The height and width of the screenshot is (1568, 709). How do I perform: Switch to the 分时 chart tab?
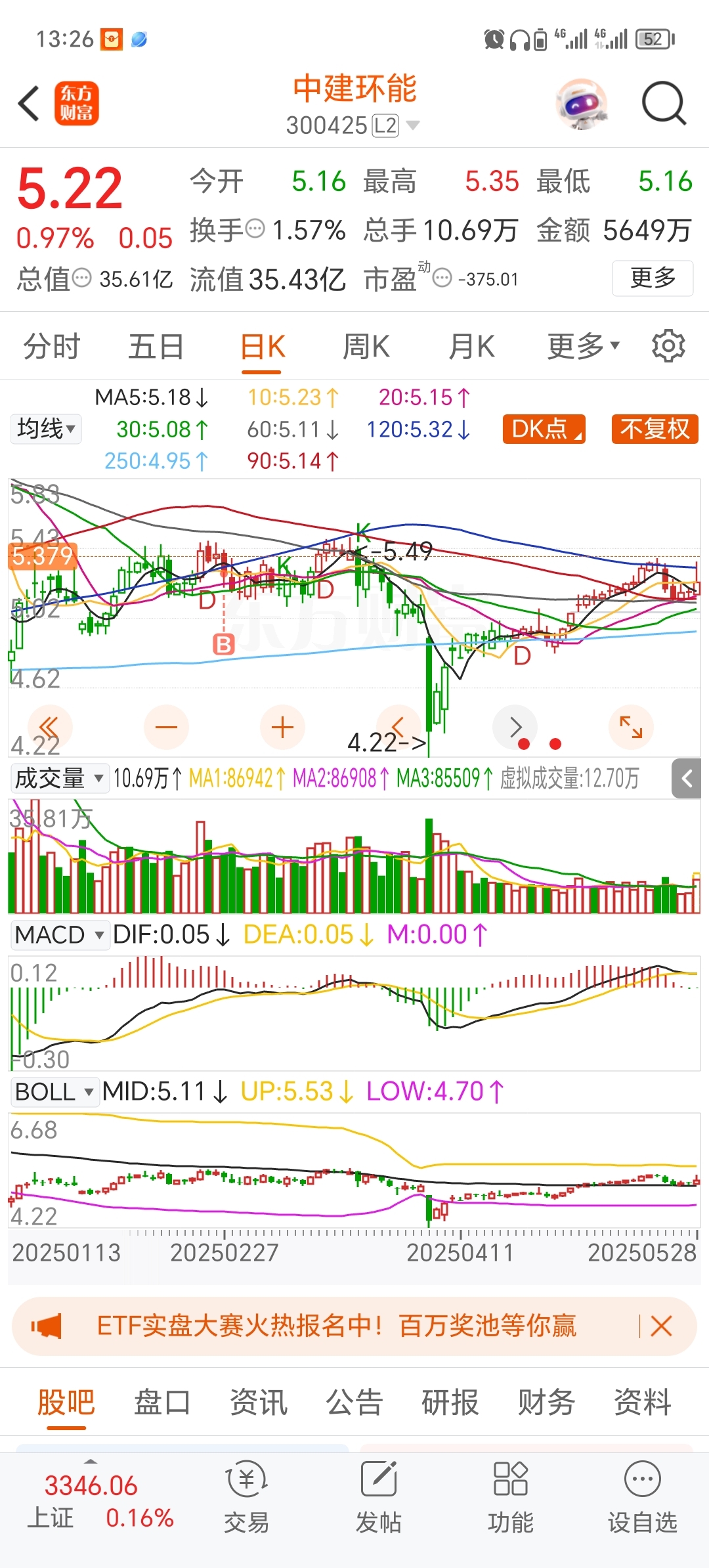[x=51, y=347]
